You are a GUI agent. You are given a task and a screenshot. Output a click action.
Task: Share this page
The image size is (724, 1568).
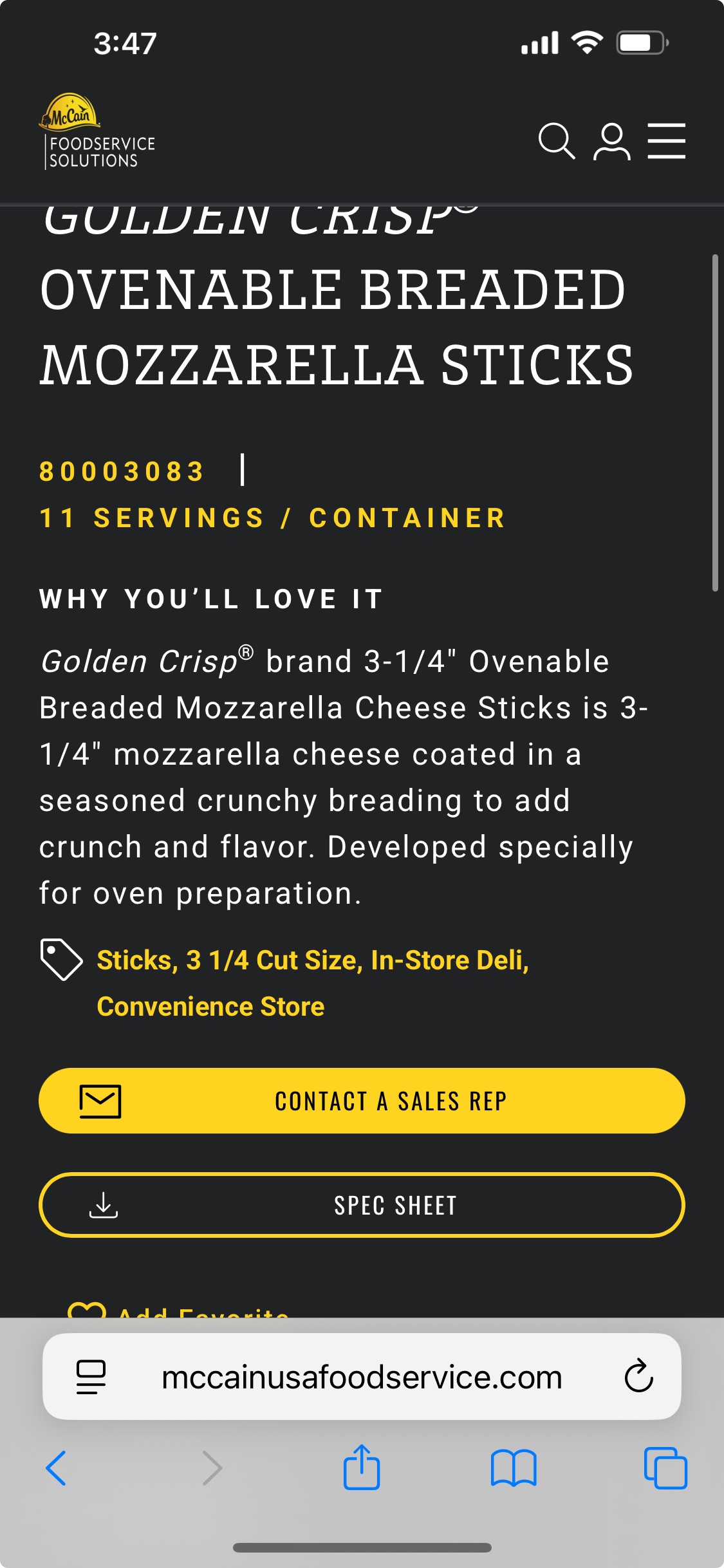point(362,1467)
